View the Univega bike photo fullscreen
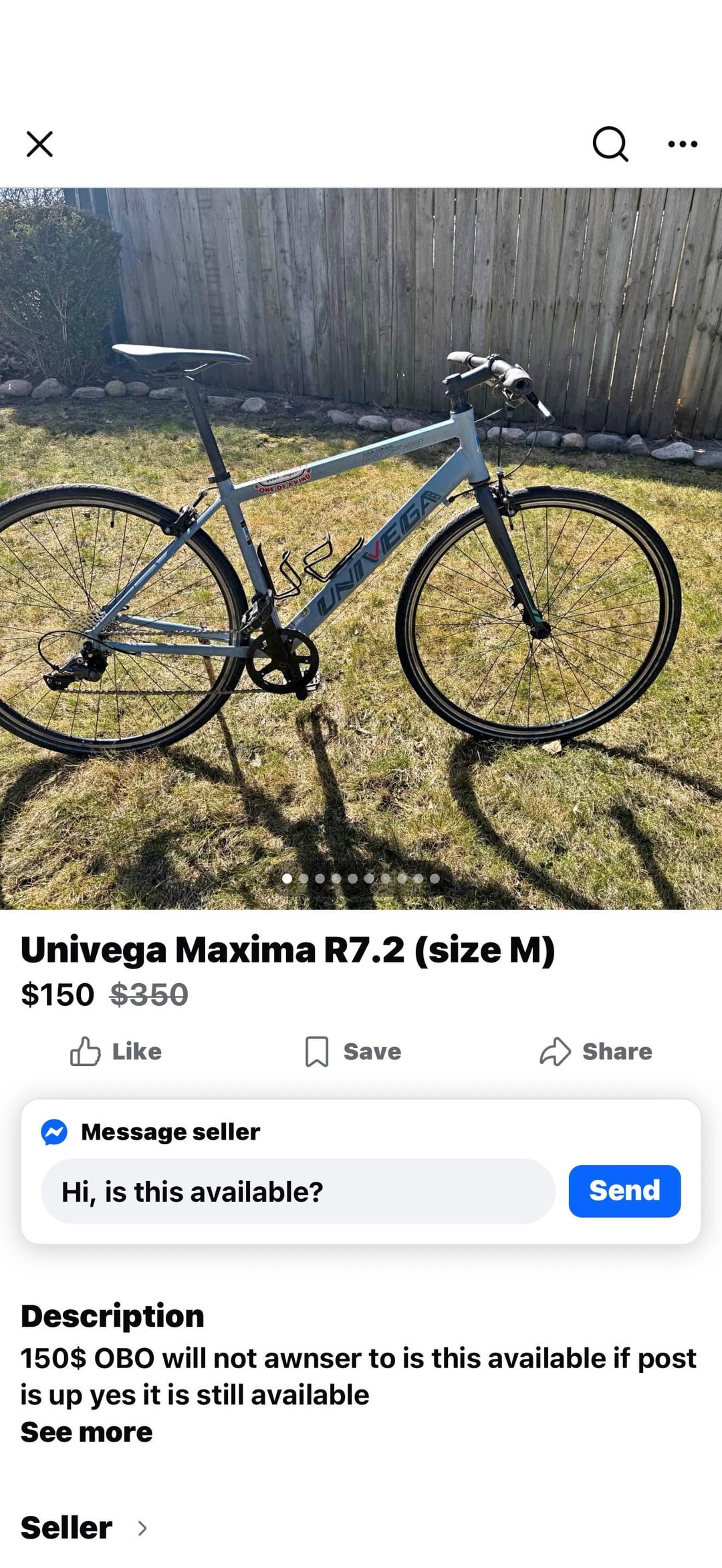The width and height of the screenshot is (722, 1568). click(x=361, y=548)
